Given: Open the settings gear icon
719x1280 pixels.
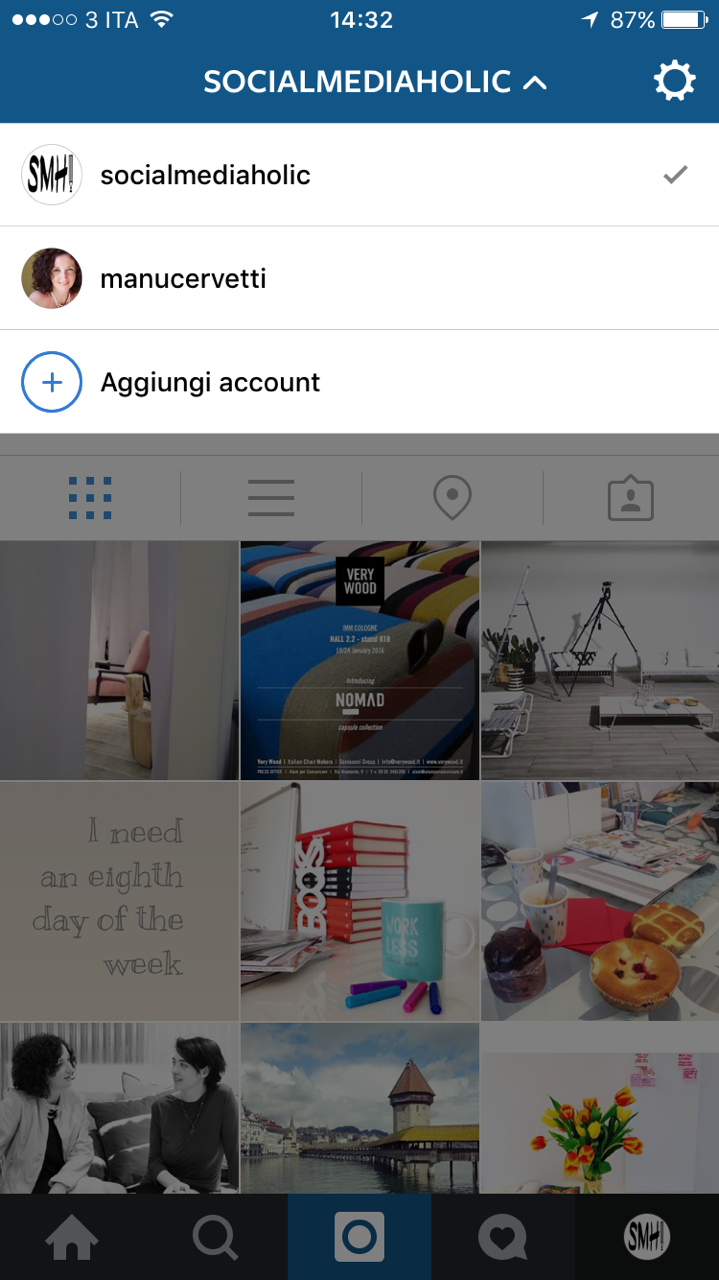Looking at the screenshot, I should (675, 81).
